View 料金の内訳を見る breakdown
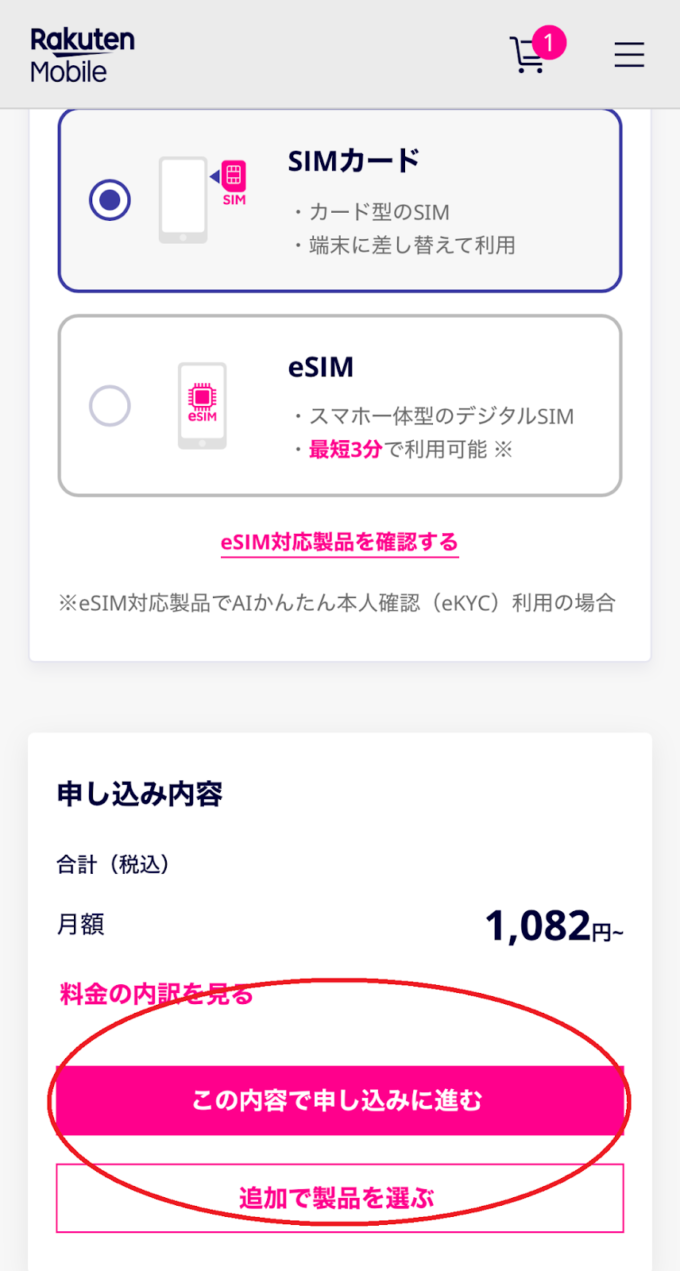 point(156,995)
